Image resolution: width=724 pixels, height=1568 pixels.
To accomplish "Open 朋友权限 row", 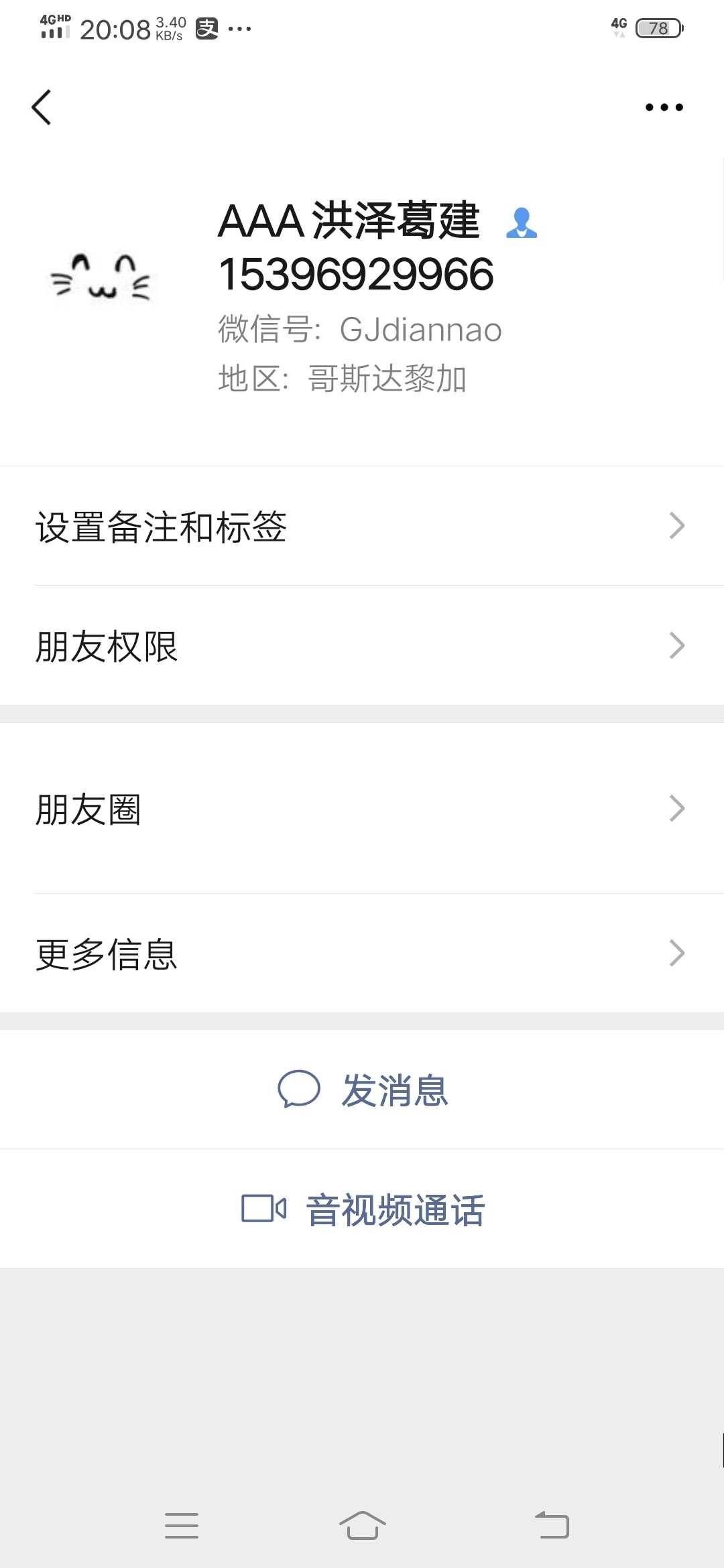I will [362, 645].
